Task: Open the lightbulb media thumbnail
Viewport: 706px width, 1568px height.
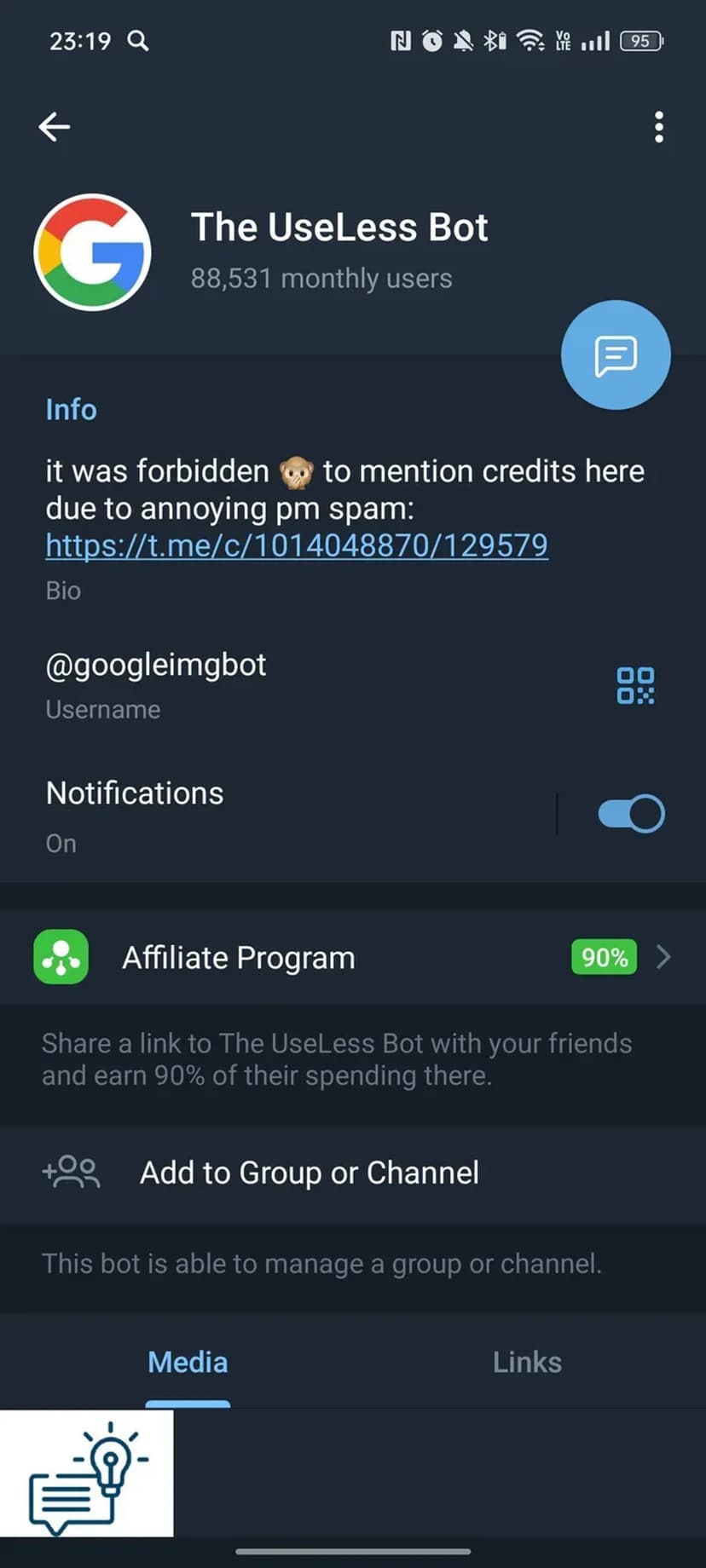Action: [86, 1473]
